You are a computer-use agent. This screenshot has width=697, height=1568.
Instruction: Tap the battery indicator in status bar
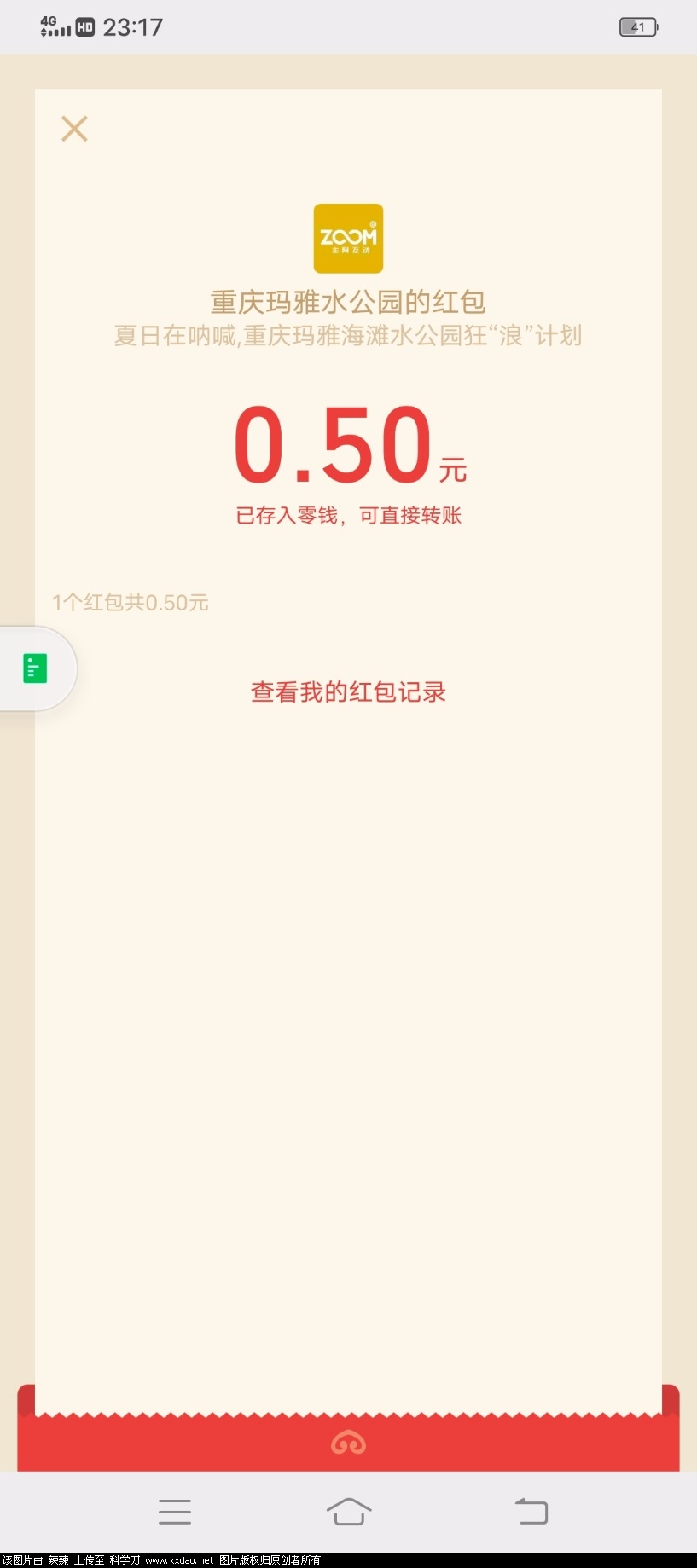coord(637,26)
